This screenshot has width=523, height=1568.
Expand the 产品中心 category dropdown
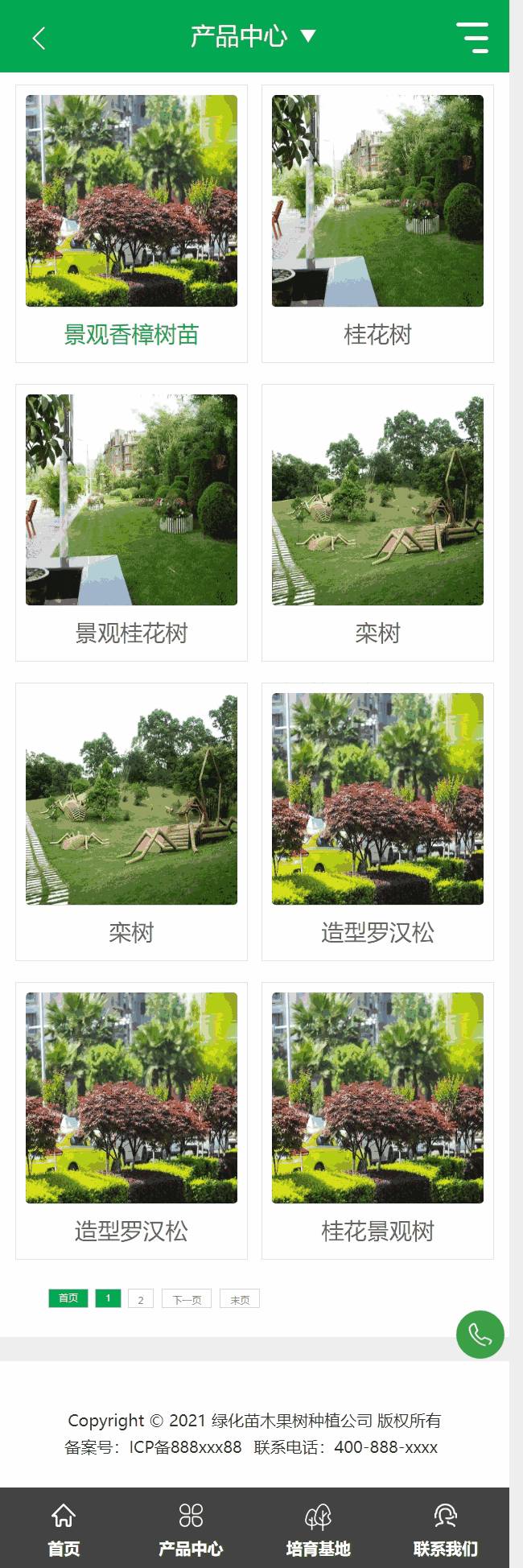pyautogui.click(x=307, y=36)
